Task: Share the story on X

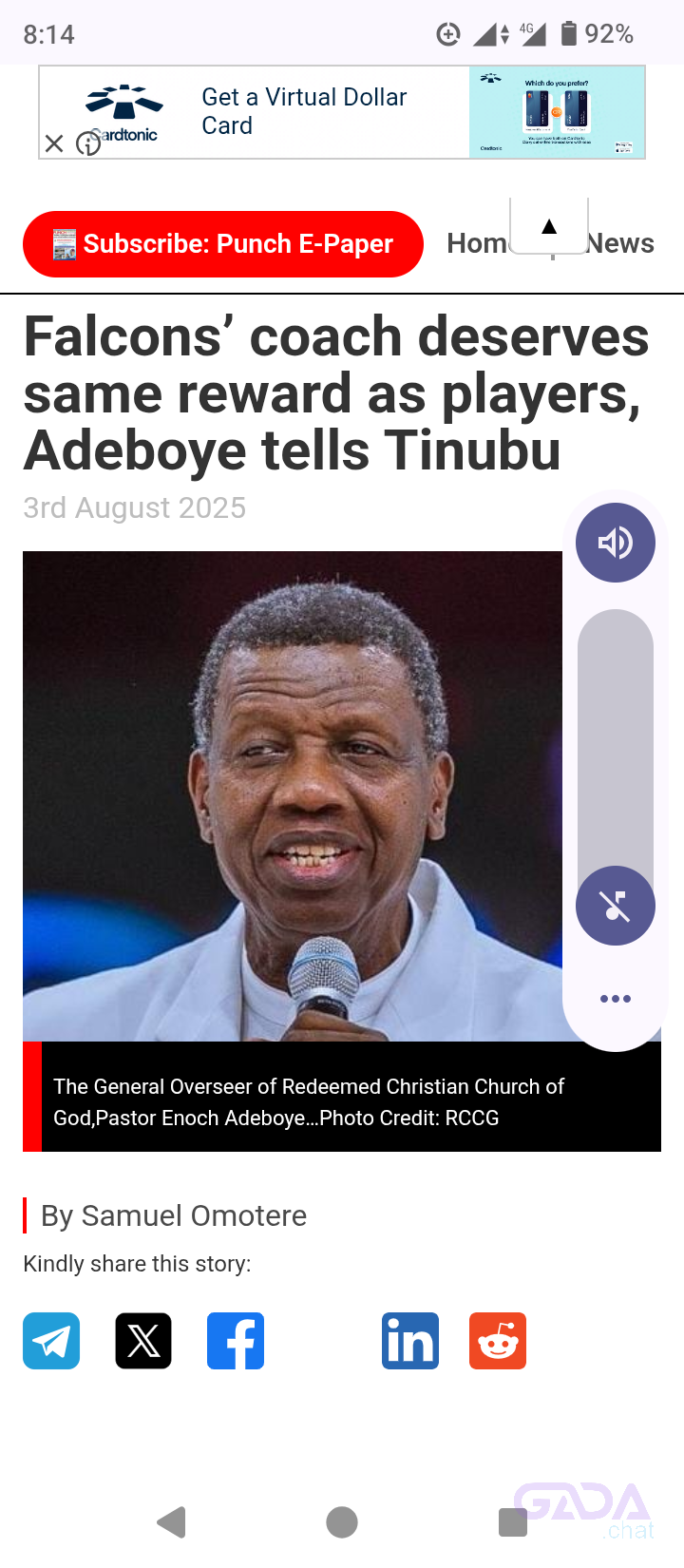Action: 143,1341
